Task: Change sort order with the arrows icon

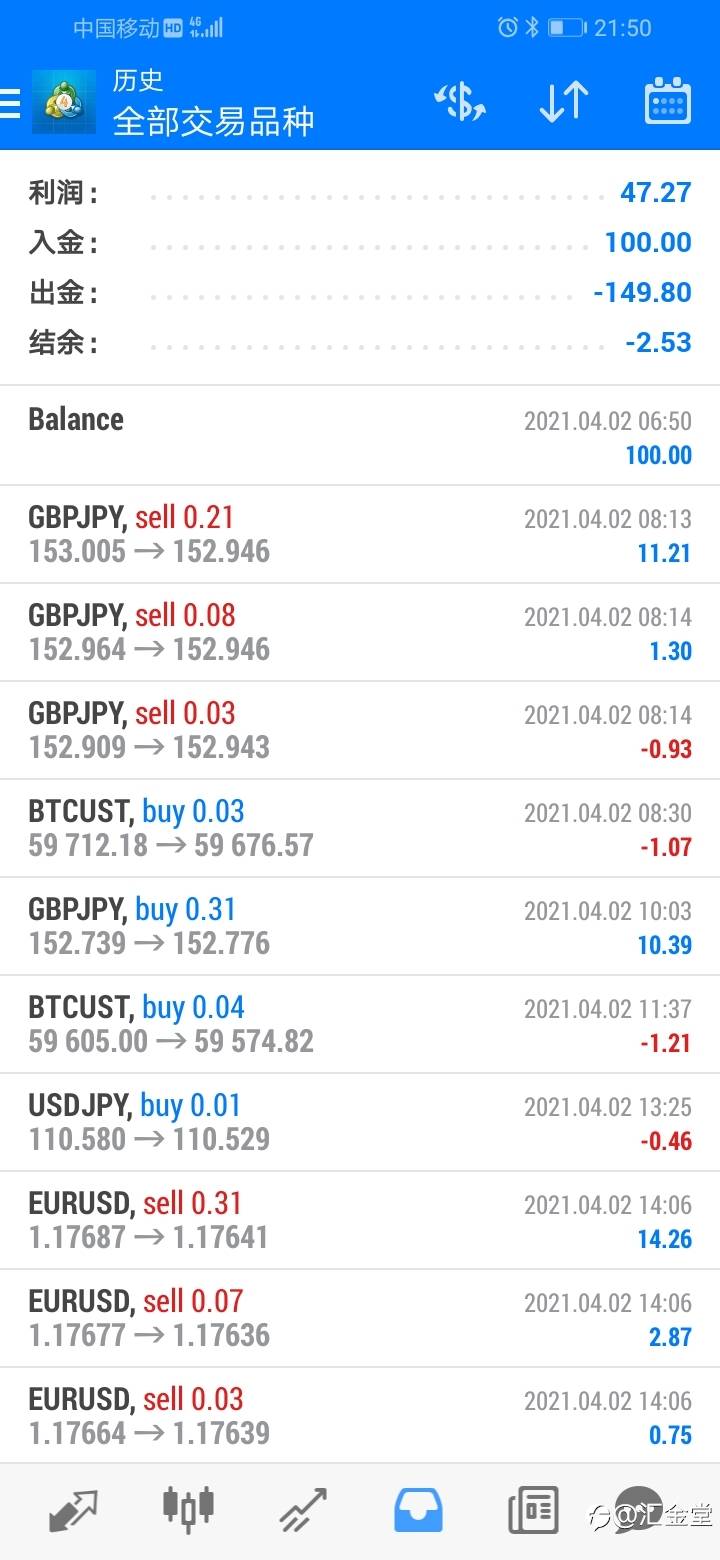Action: [564, 102]
